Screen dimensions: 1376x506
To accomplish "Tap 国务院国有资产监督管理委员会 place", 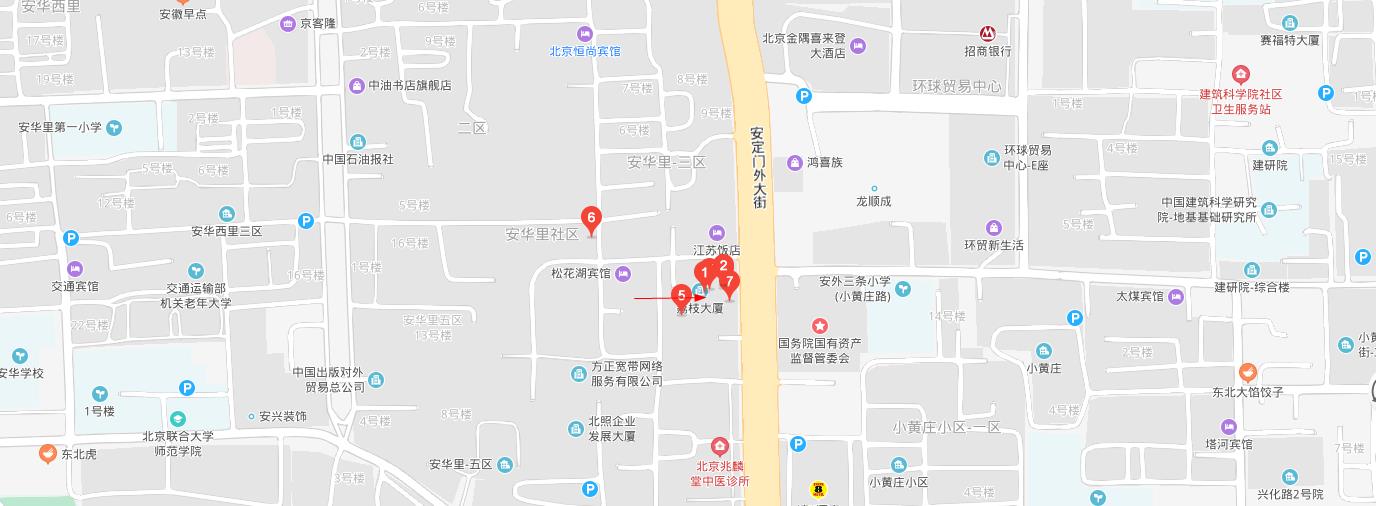I will (820, 325).
